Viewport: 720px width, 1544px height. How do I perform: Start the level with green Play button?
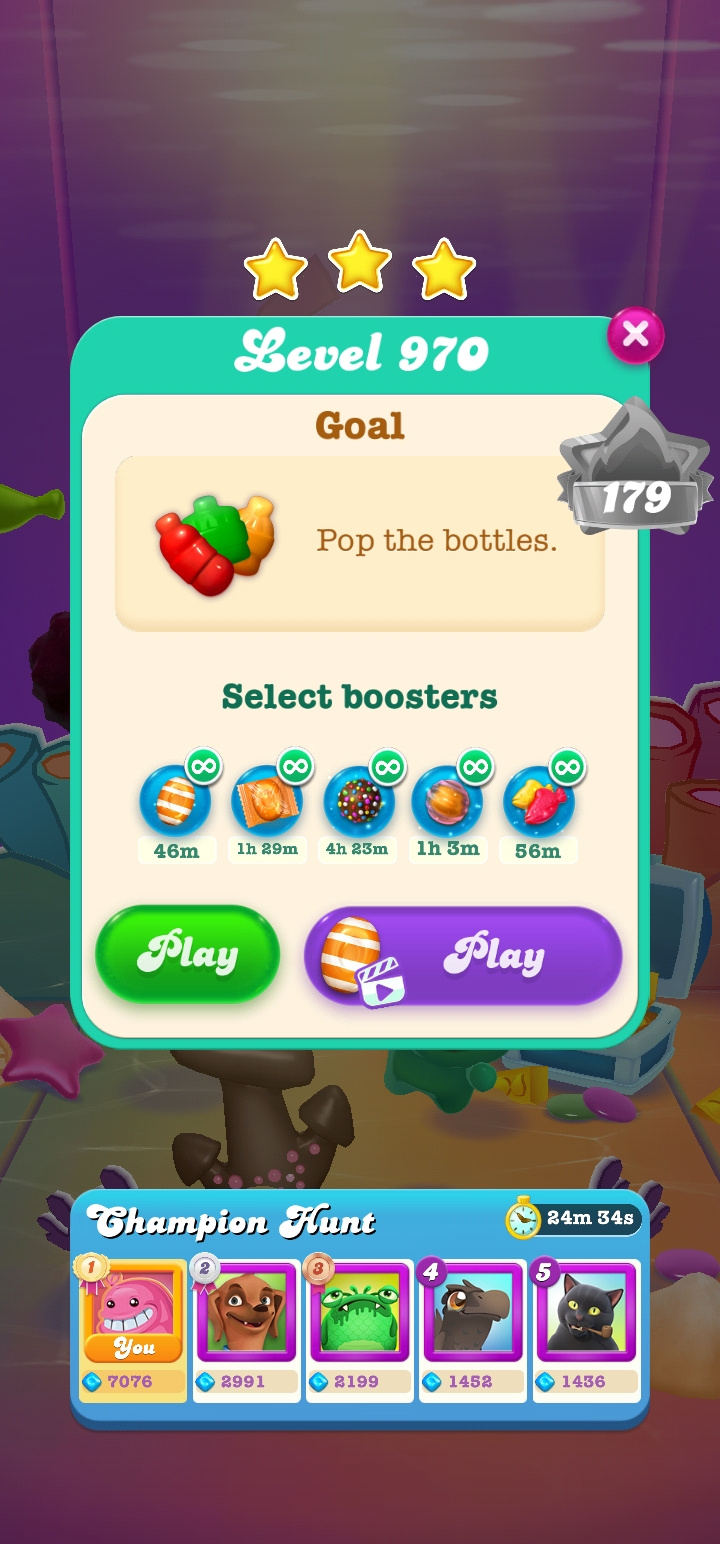point(187,954)
